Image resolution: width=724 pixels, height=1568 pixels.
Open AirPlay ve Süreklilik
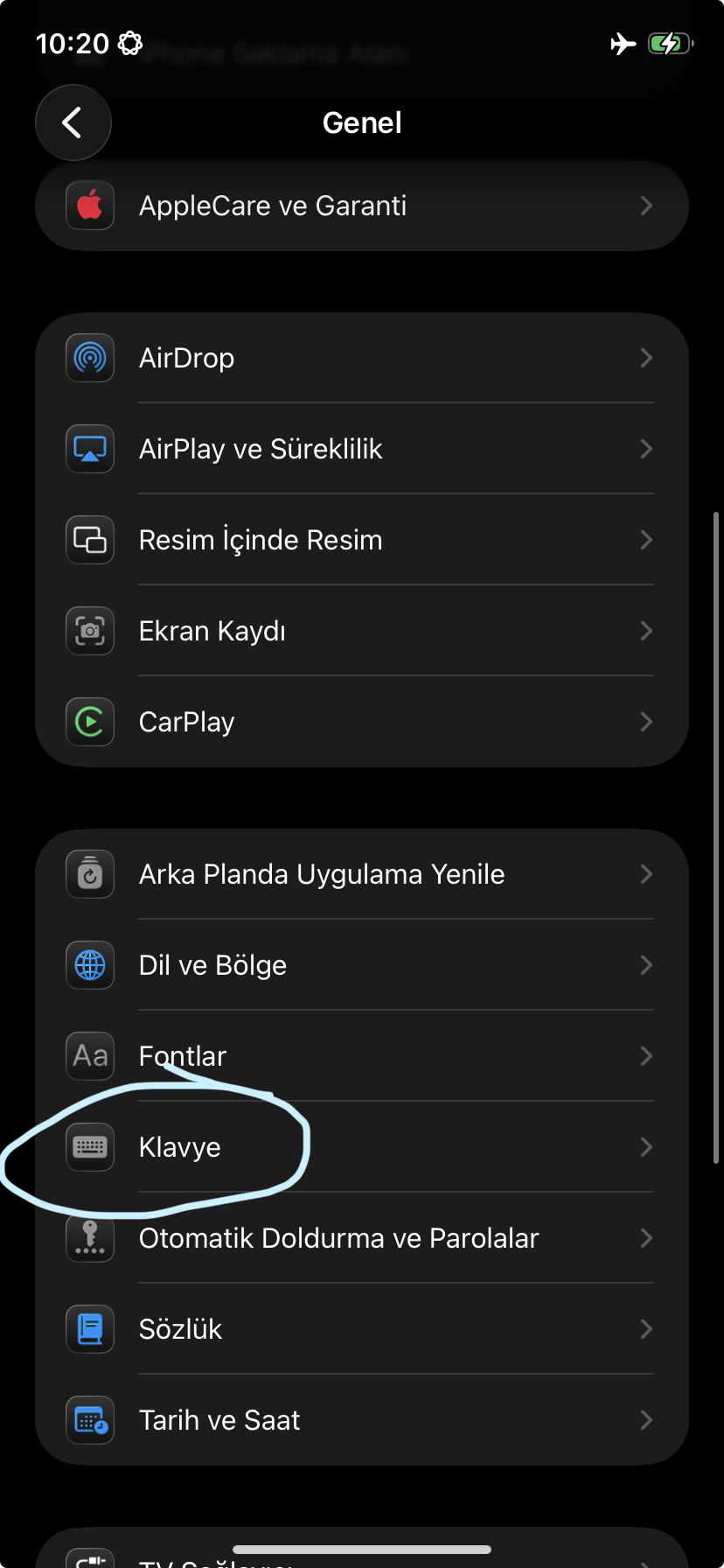(362, 449)
